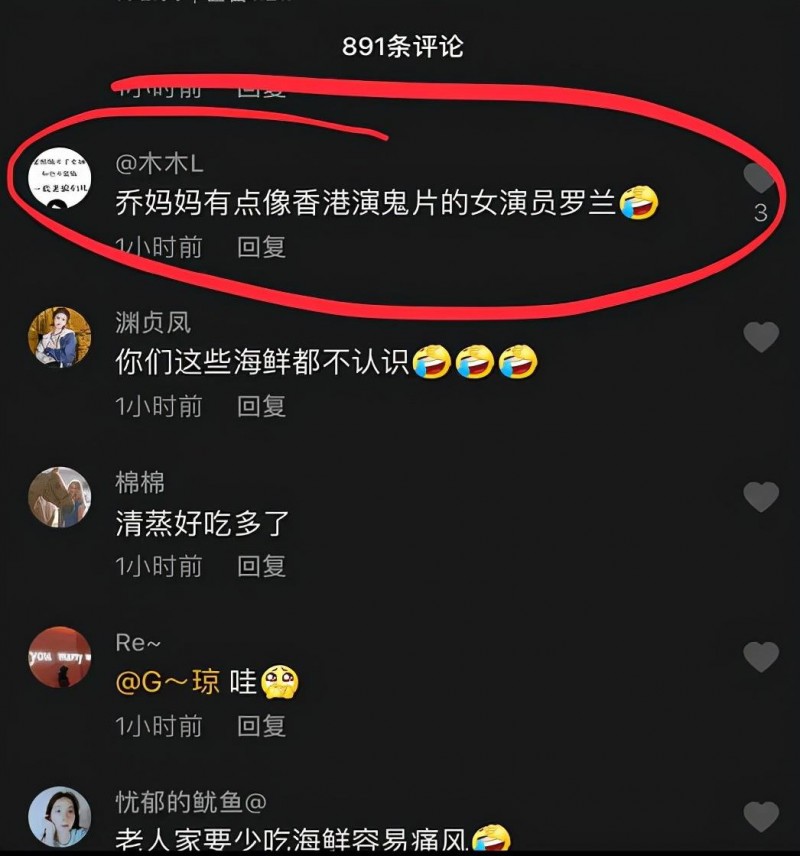This screenshot has height=856, width=800.
Task: Like 渊贞凤's comment about seafood
Action: coord(761,337)
